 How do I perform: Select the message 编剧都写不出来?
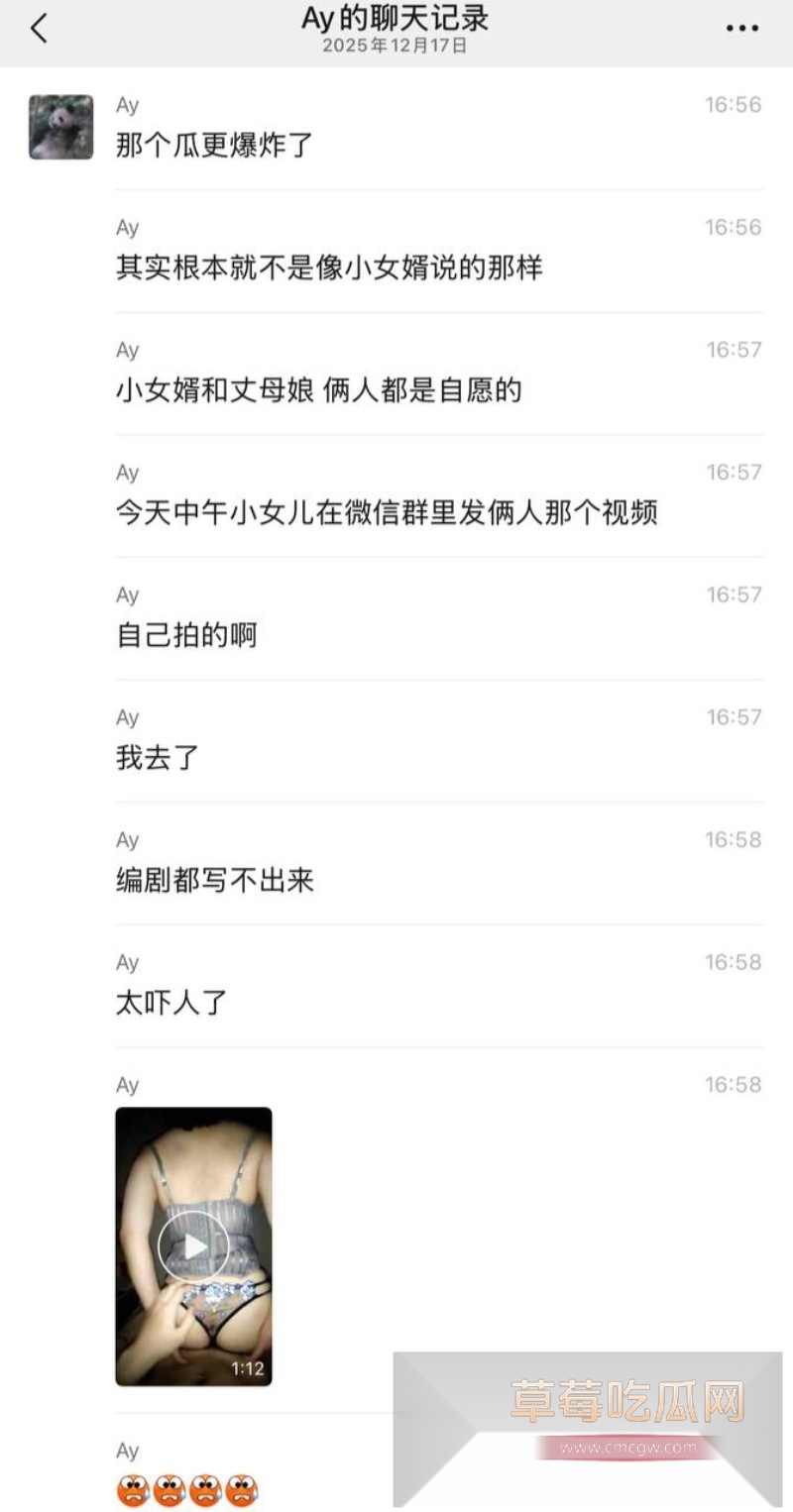point(216,879)
